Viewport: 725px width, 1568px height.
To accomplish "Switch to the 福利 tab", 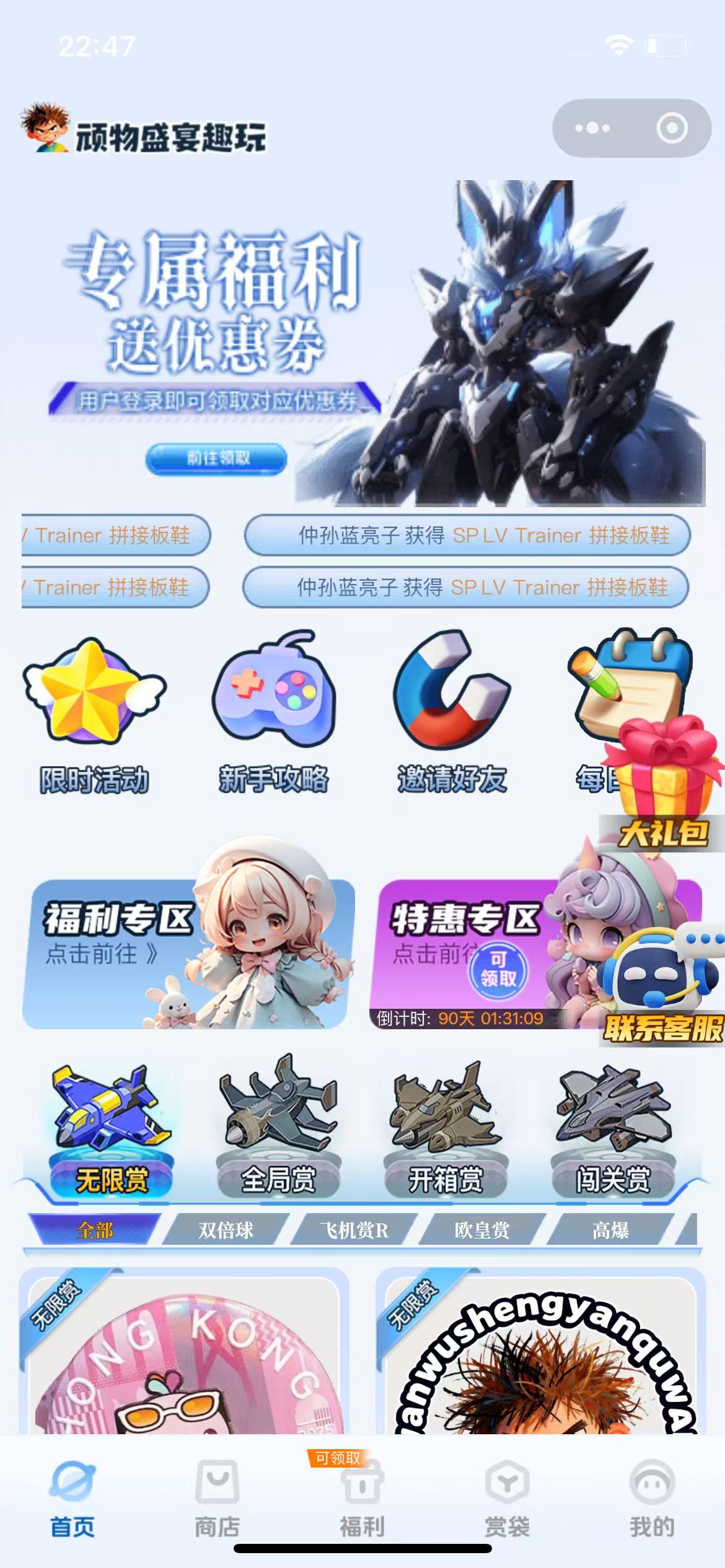I will coord(362,1499).
